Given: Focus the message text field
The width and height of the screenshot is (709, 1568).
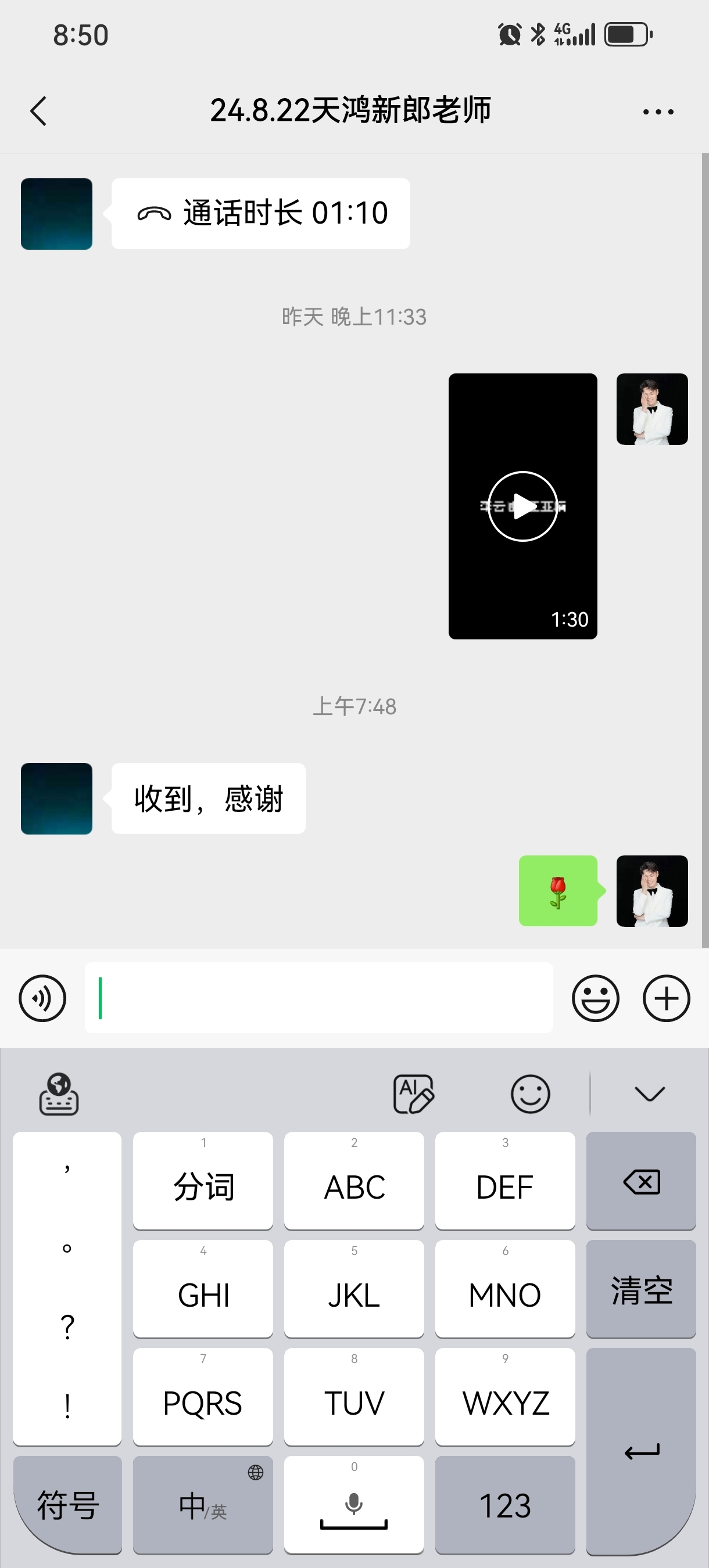Looking at the screenshot, I should (x=318, y=998).
